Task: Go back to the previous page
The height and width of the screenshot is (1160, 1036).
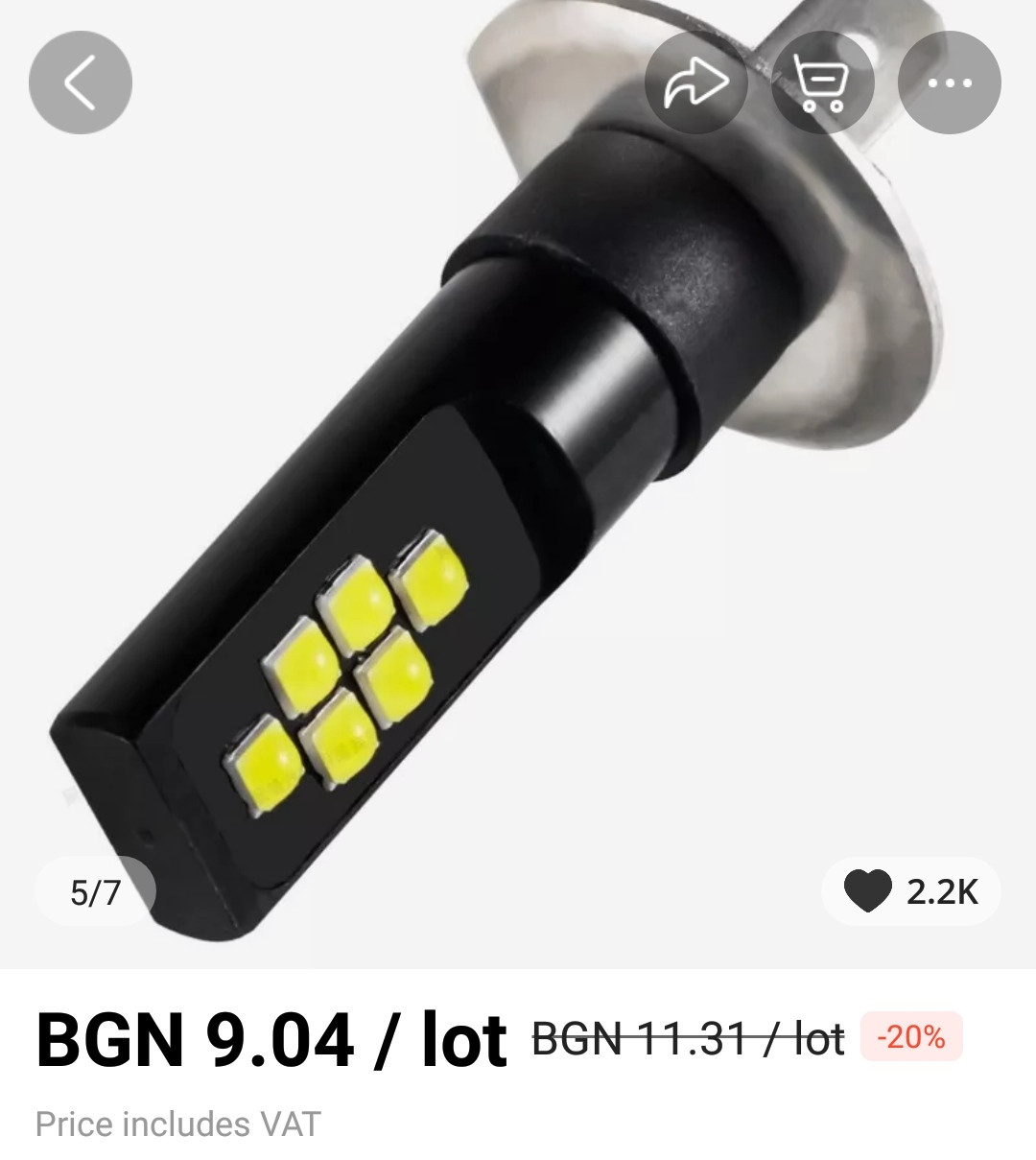Action: [x=81, y=83]
